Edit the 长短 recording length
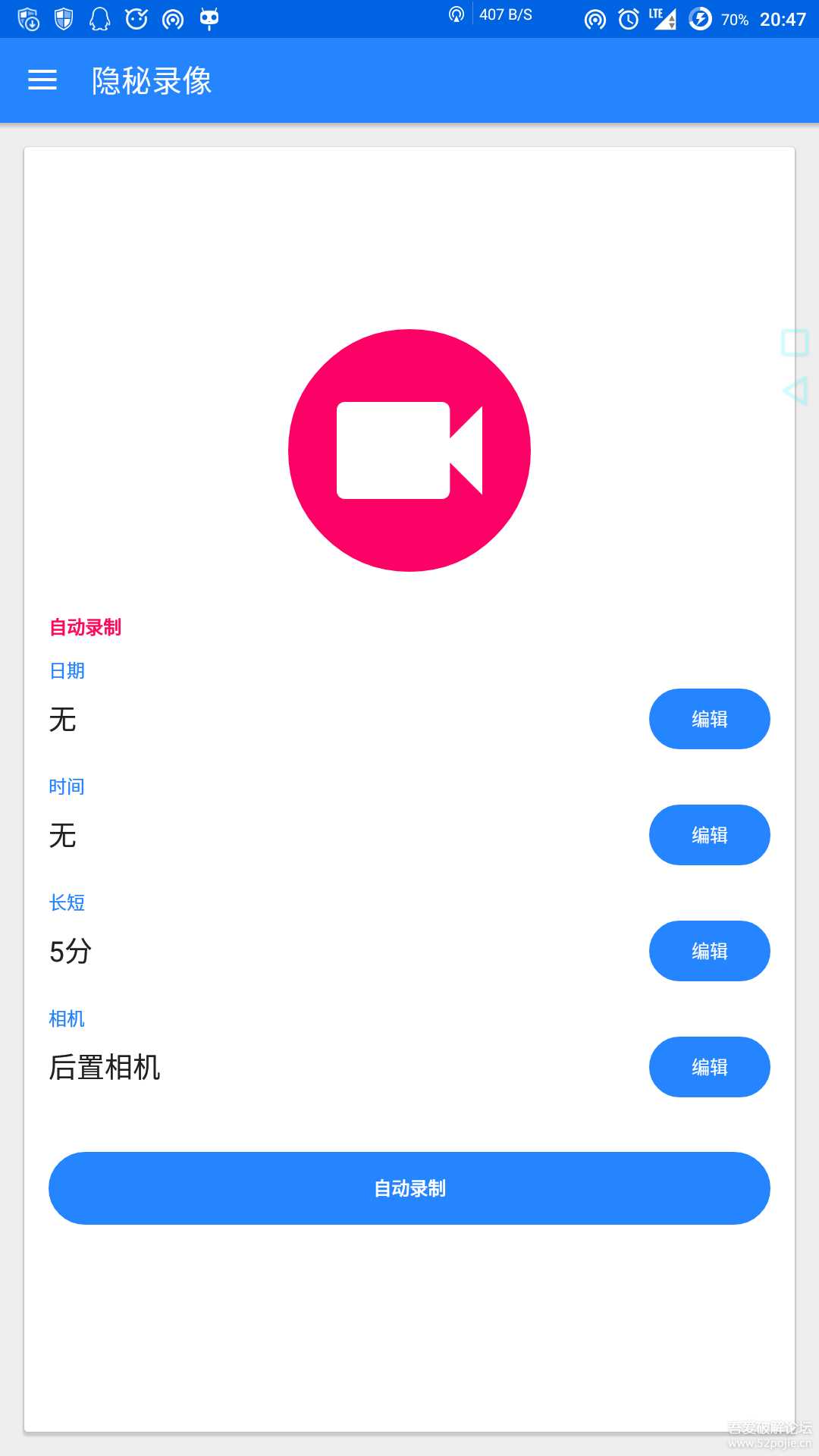 tap(709, 951)
